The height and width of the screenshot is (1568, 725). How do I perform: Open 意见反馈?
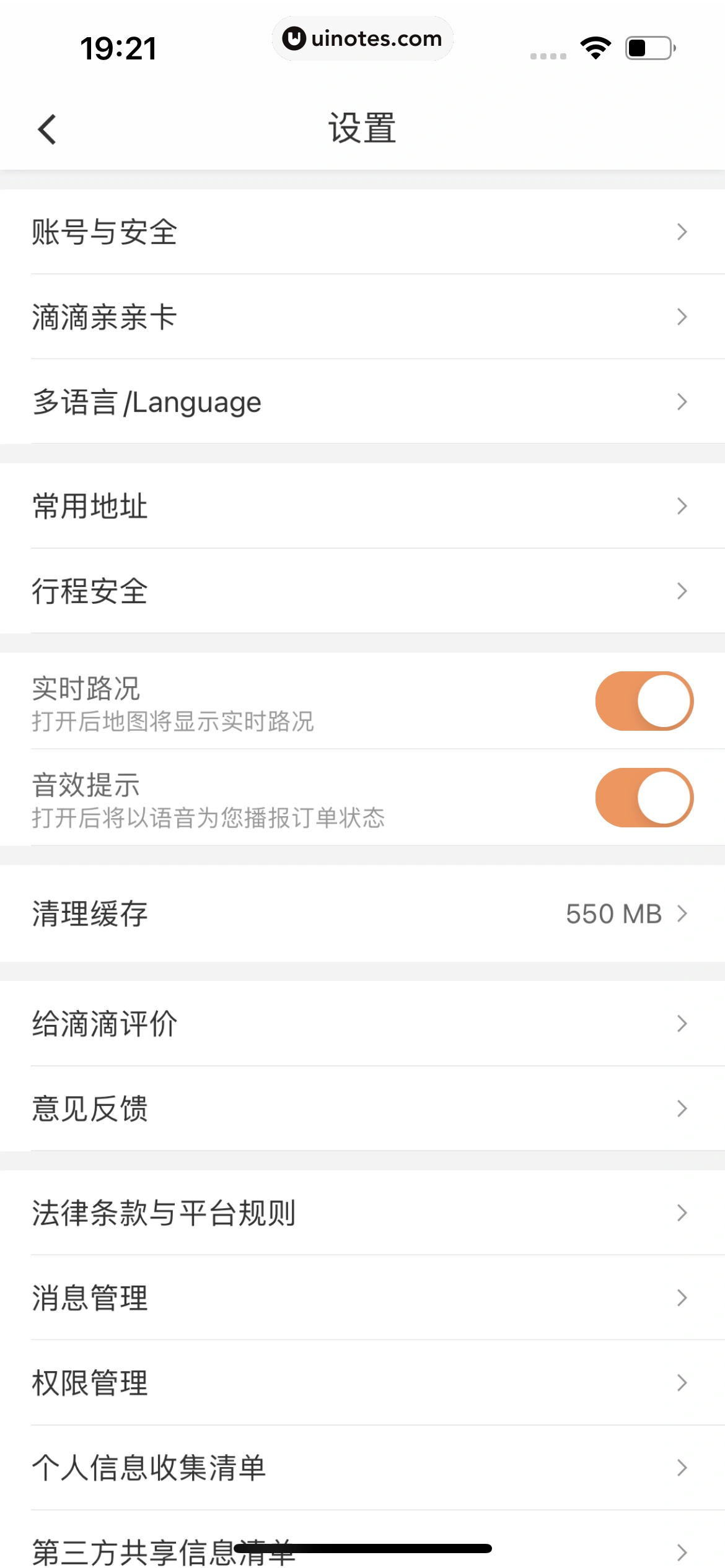coord(362,1108)
